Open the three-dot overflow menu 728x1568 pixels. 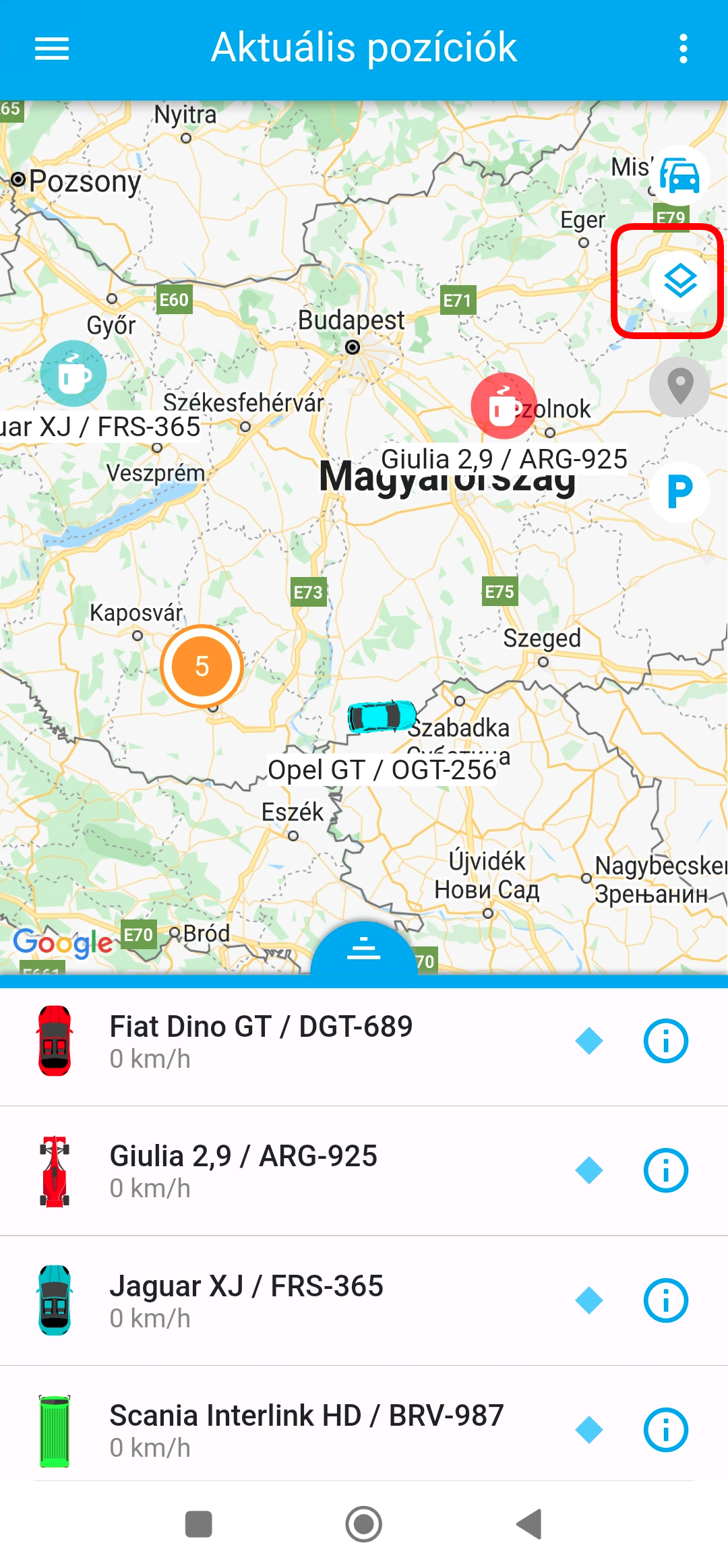[683, 49]
